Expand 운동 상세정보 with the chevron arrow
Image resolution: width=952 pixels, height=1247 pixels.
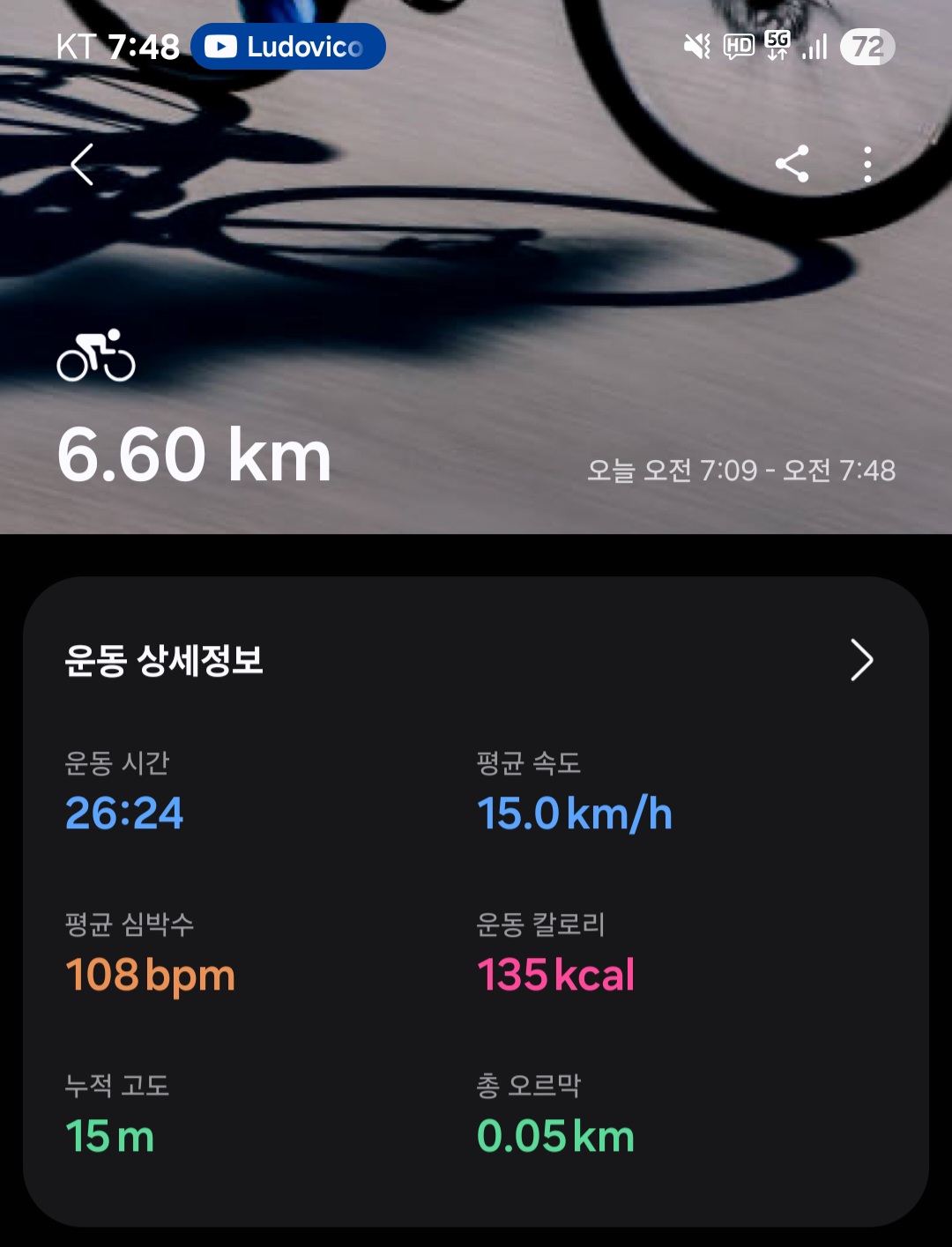click(861, 660)
